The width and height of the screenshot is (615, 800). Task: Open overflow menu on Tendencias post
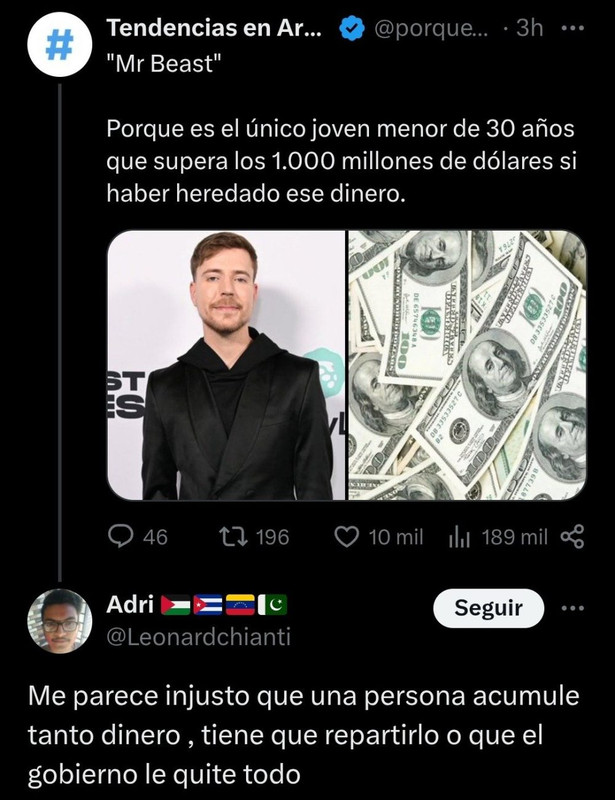coord(572,29)
